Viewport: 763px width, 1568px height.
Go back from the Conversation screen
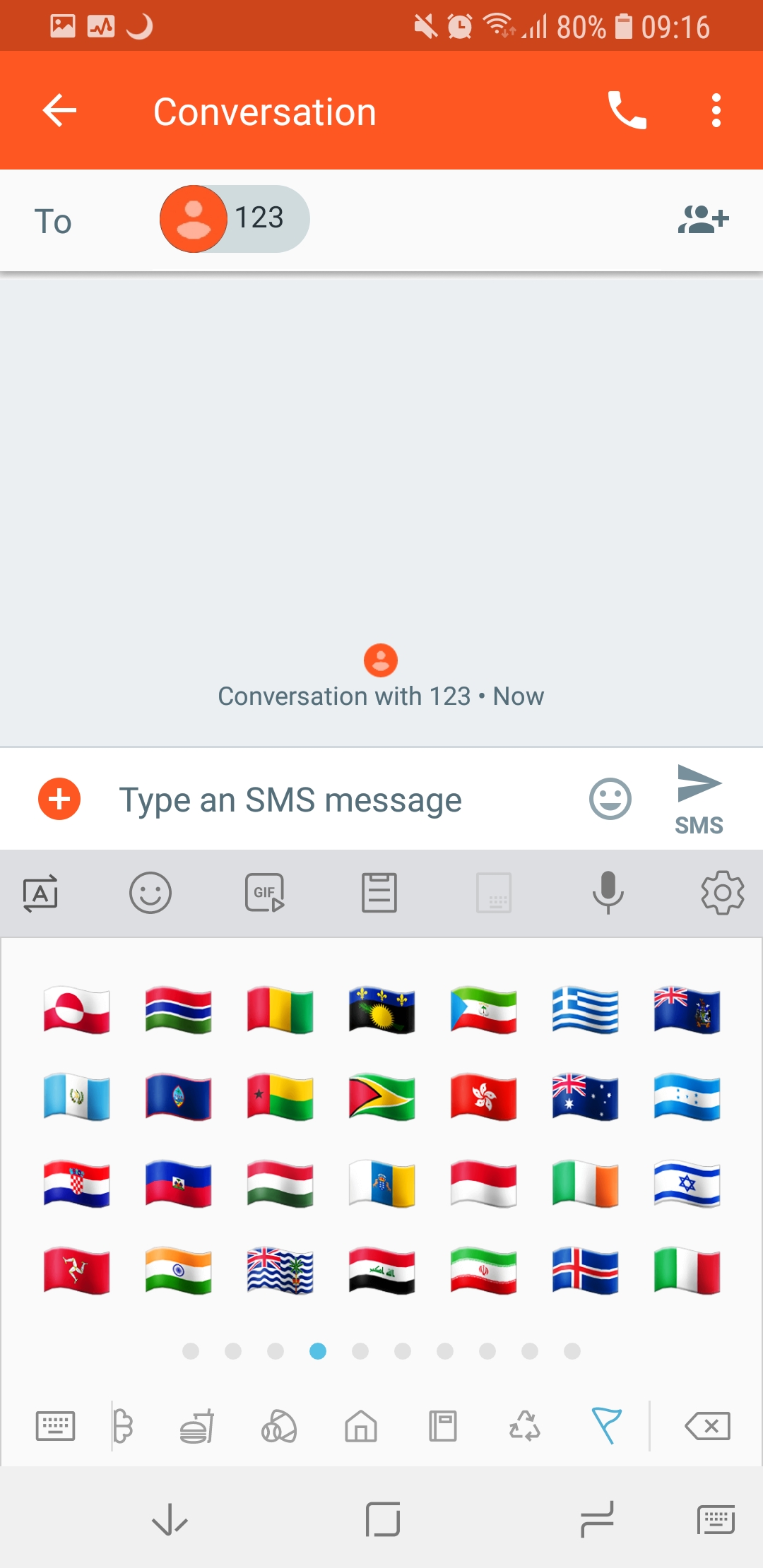(59, 111)
